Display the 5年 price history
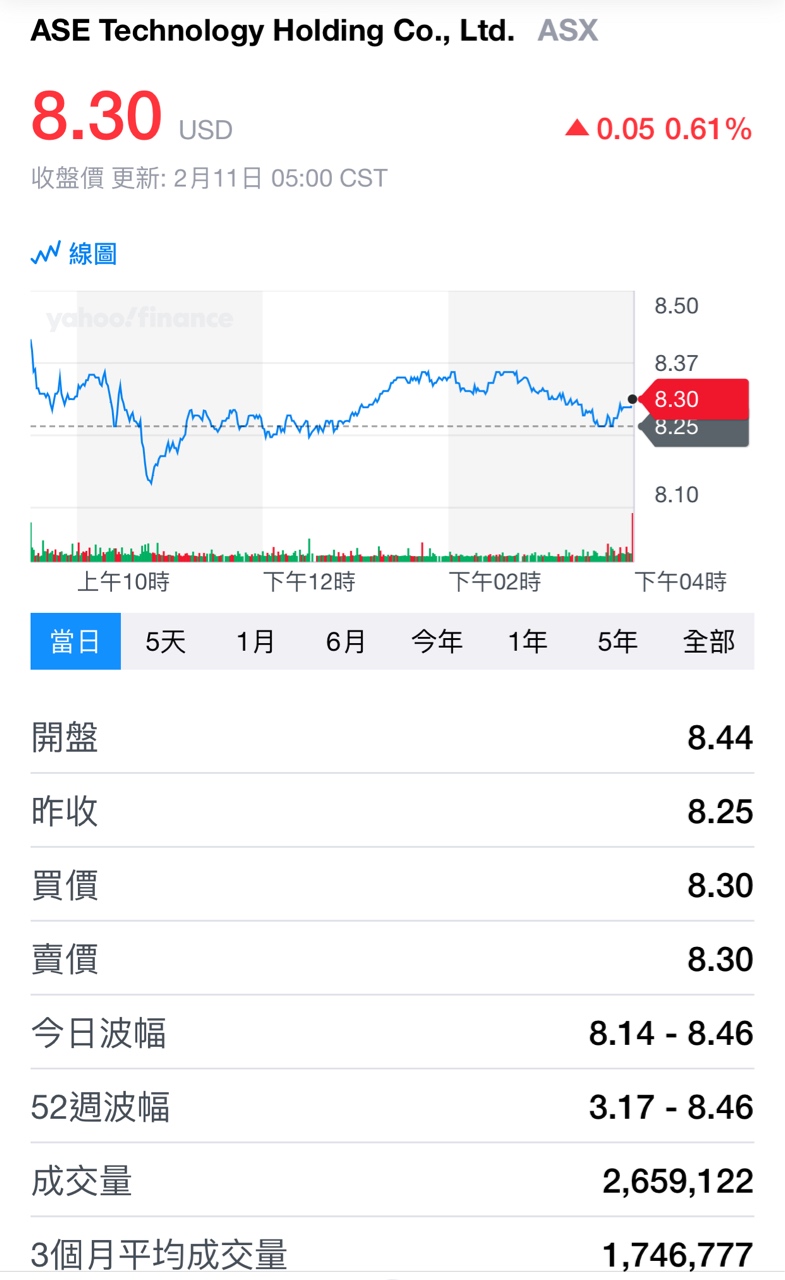The image size is (785, 1280). (x=618, y=641)
